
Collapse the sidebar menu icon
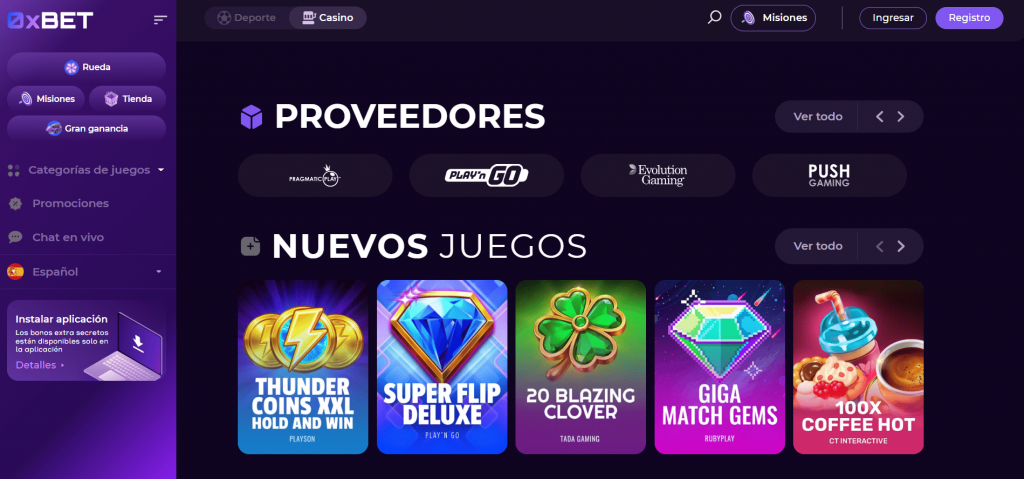[x=160, y=19]
